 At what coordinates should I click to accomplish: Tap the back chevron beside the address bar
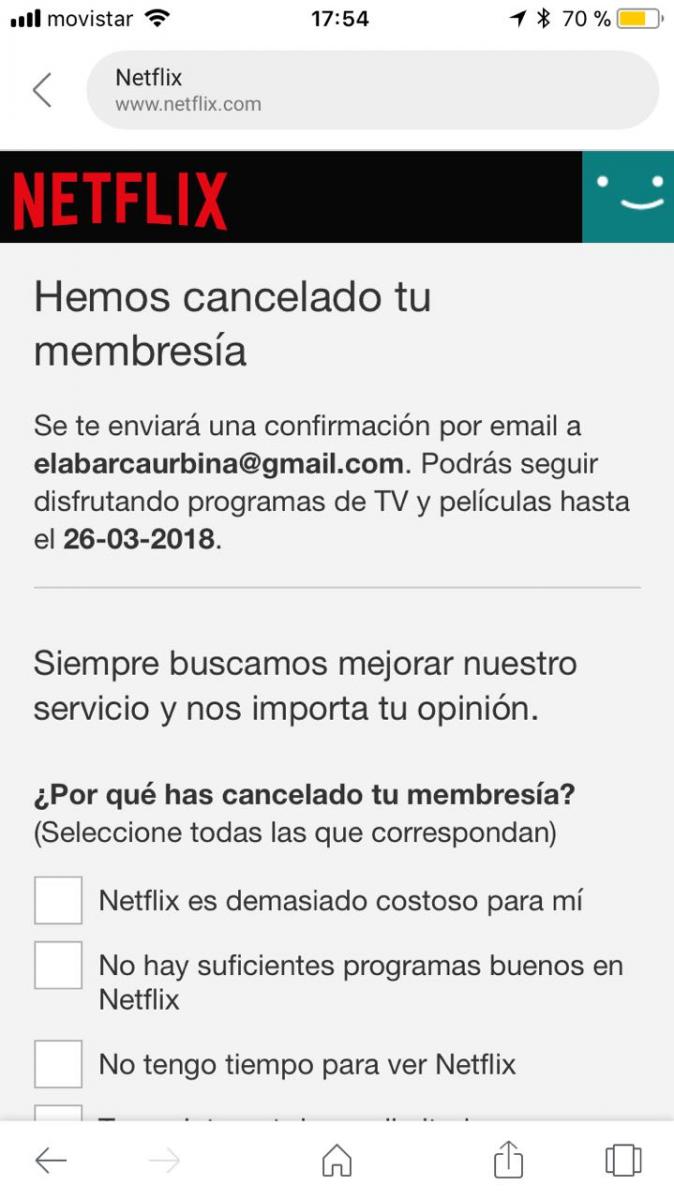(42, 90)
